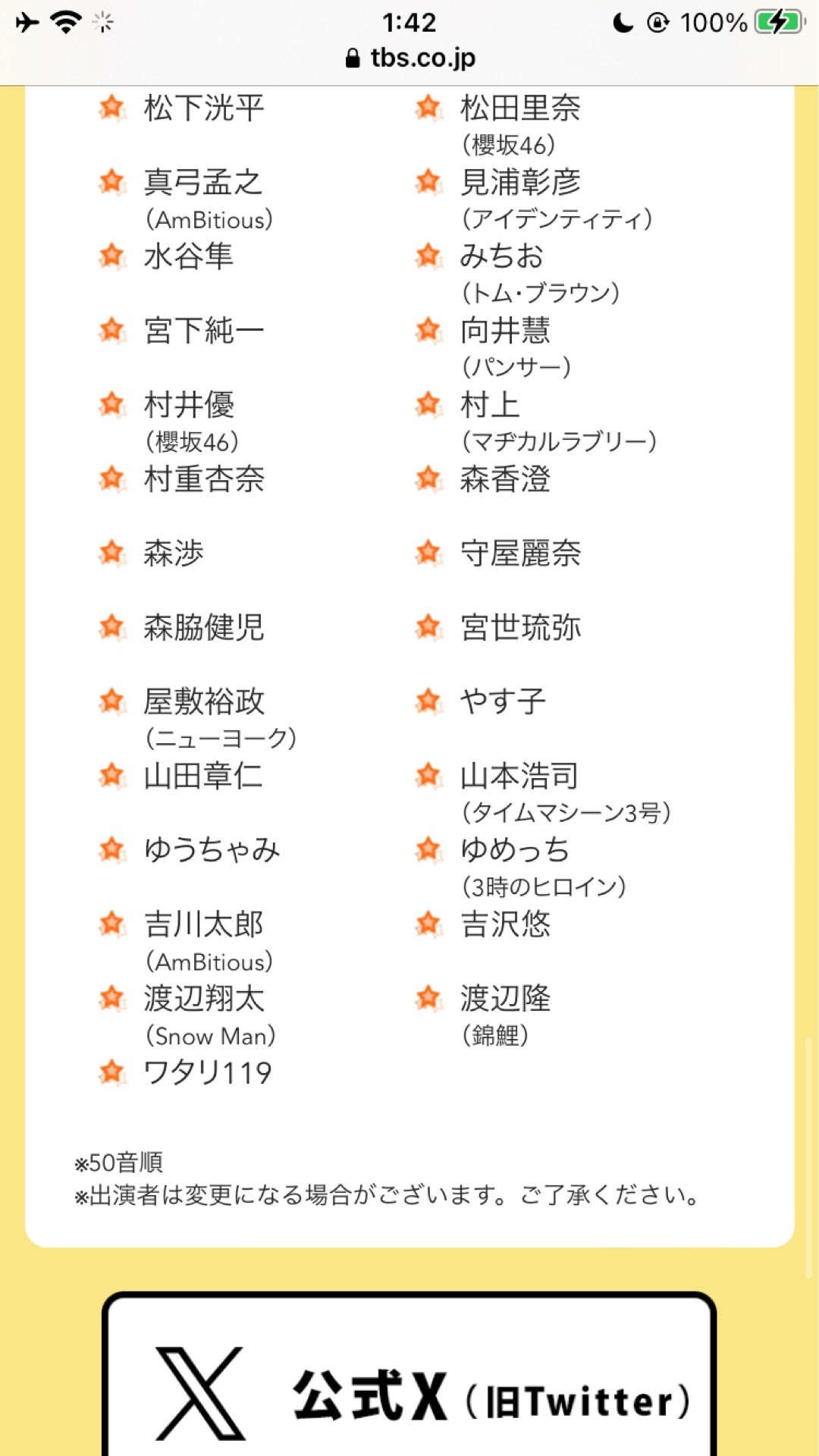Tap the tbs.co.jp address bar
819x1456 pixels.
point(410,58)
